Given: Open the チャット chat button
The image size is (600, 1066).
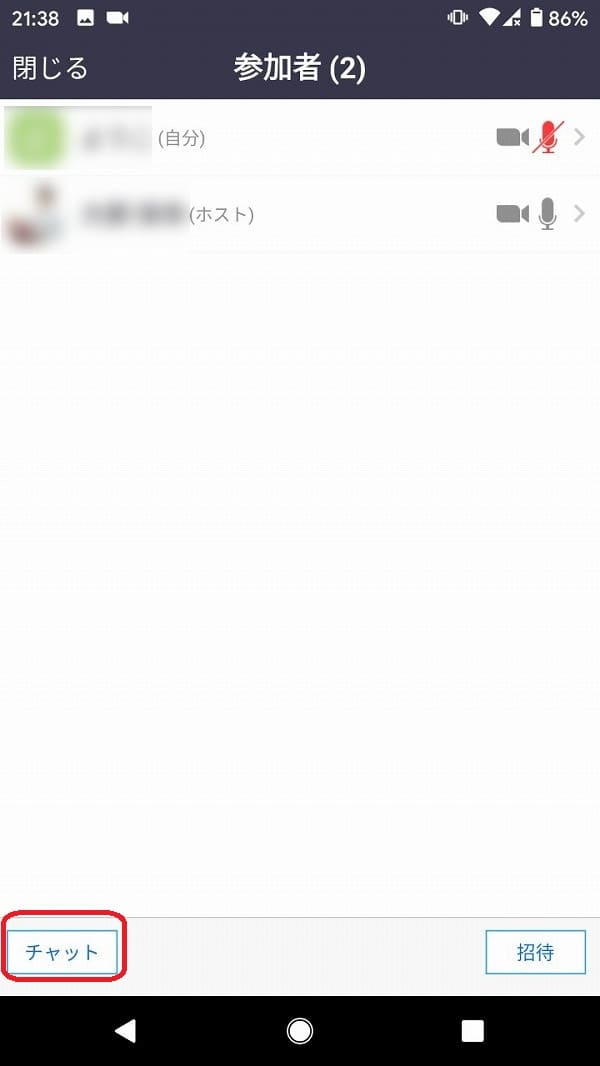Looking at the screenshot, I should [x=63, y=952].
